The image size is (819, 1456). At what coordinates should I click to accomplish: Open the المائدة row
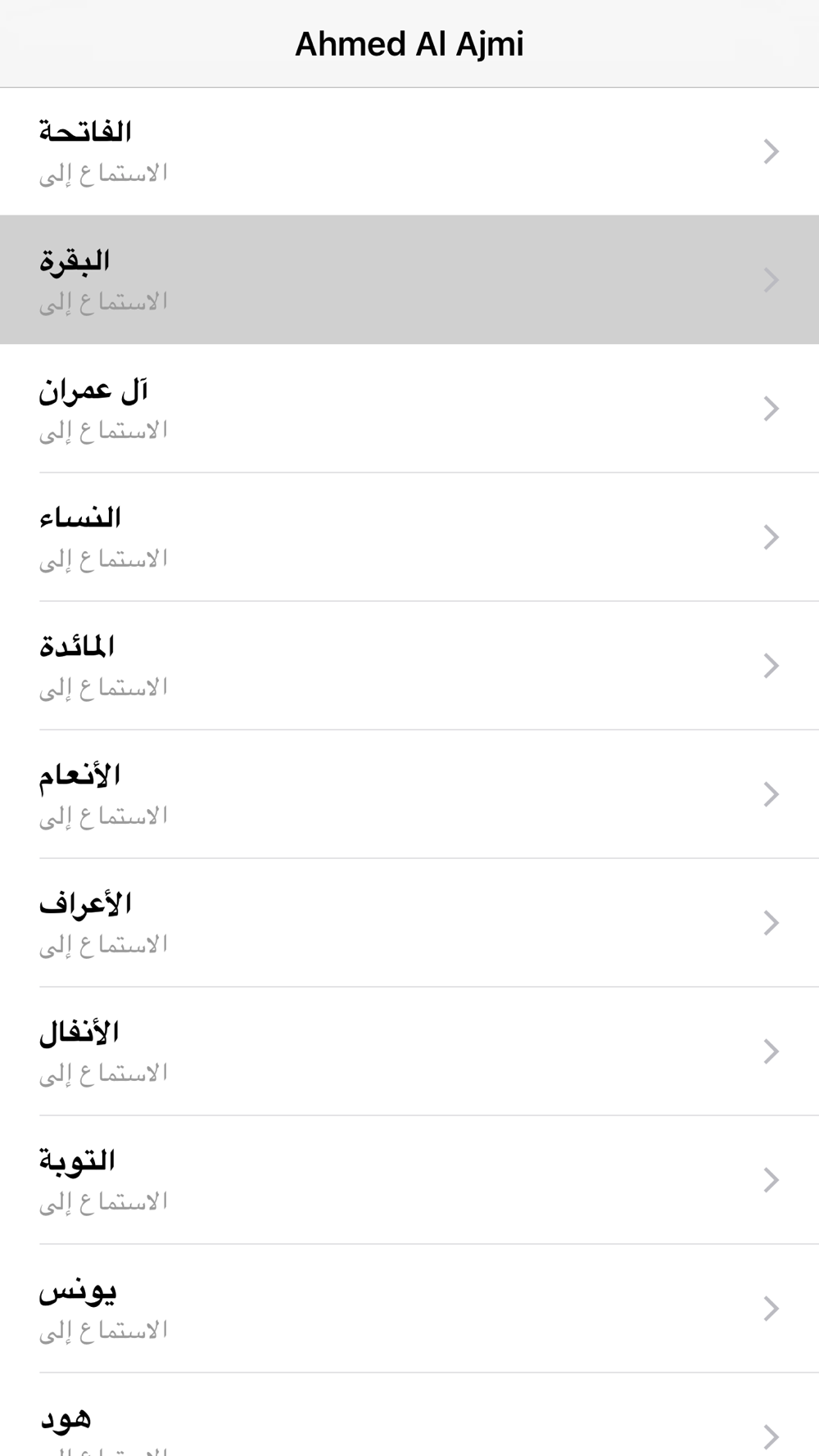pyautogui.click(x=409, y=666)
